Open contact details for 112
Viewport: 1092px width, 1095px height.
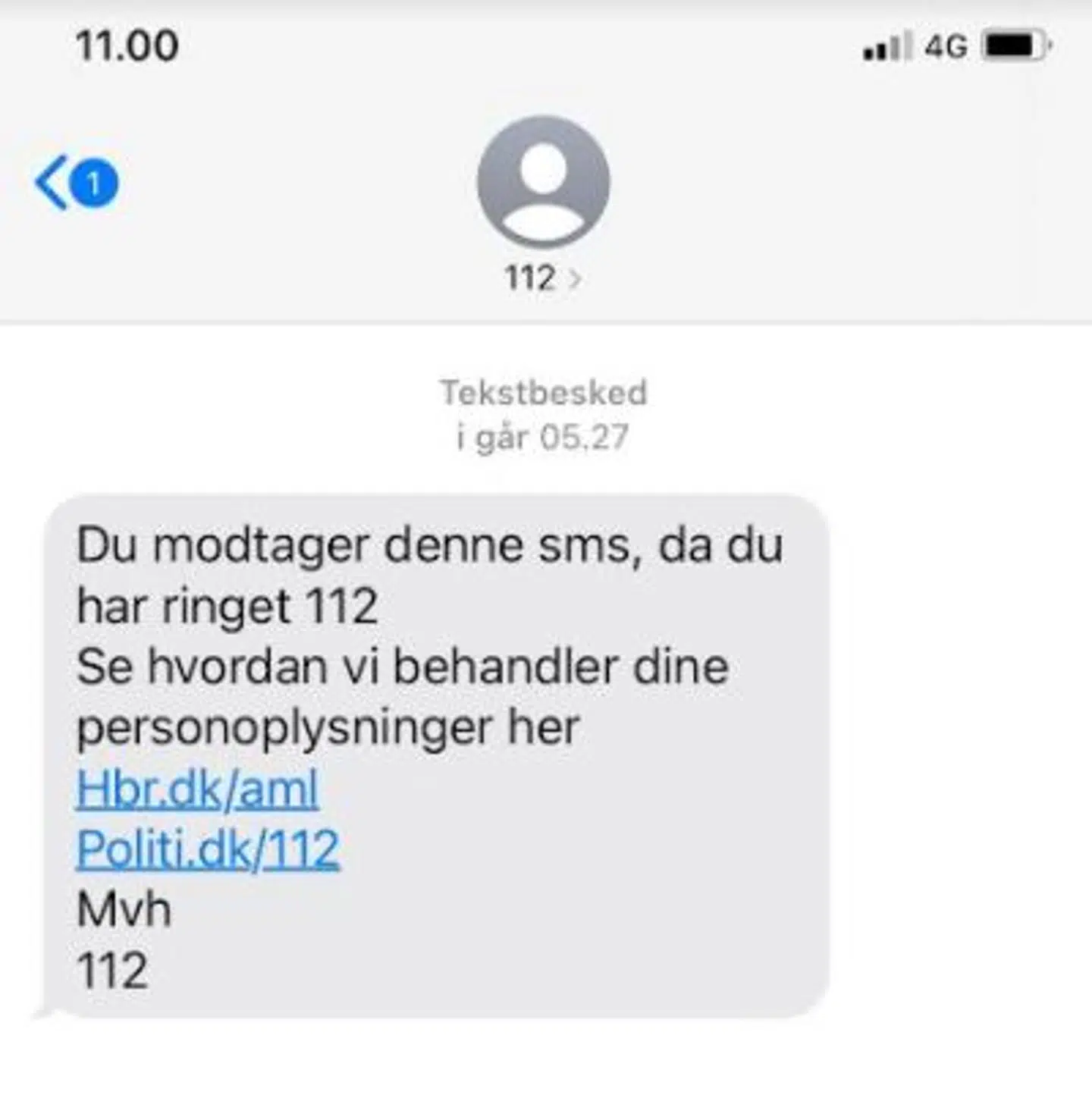(543, 278)
